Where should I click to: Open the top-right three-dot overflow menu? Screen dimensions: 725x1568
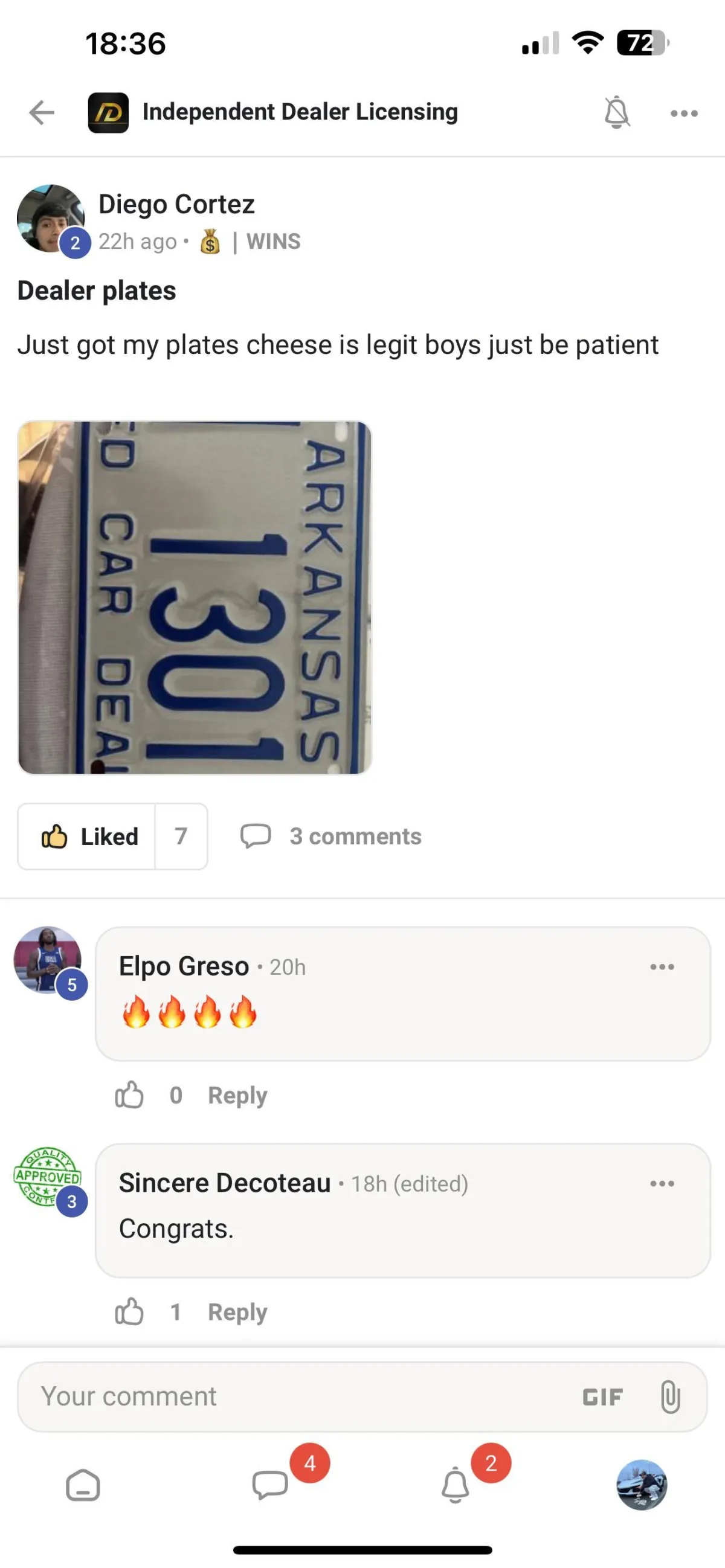684,113
